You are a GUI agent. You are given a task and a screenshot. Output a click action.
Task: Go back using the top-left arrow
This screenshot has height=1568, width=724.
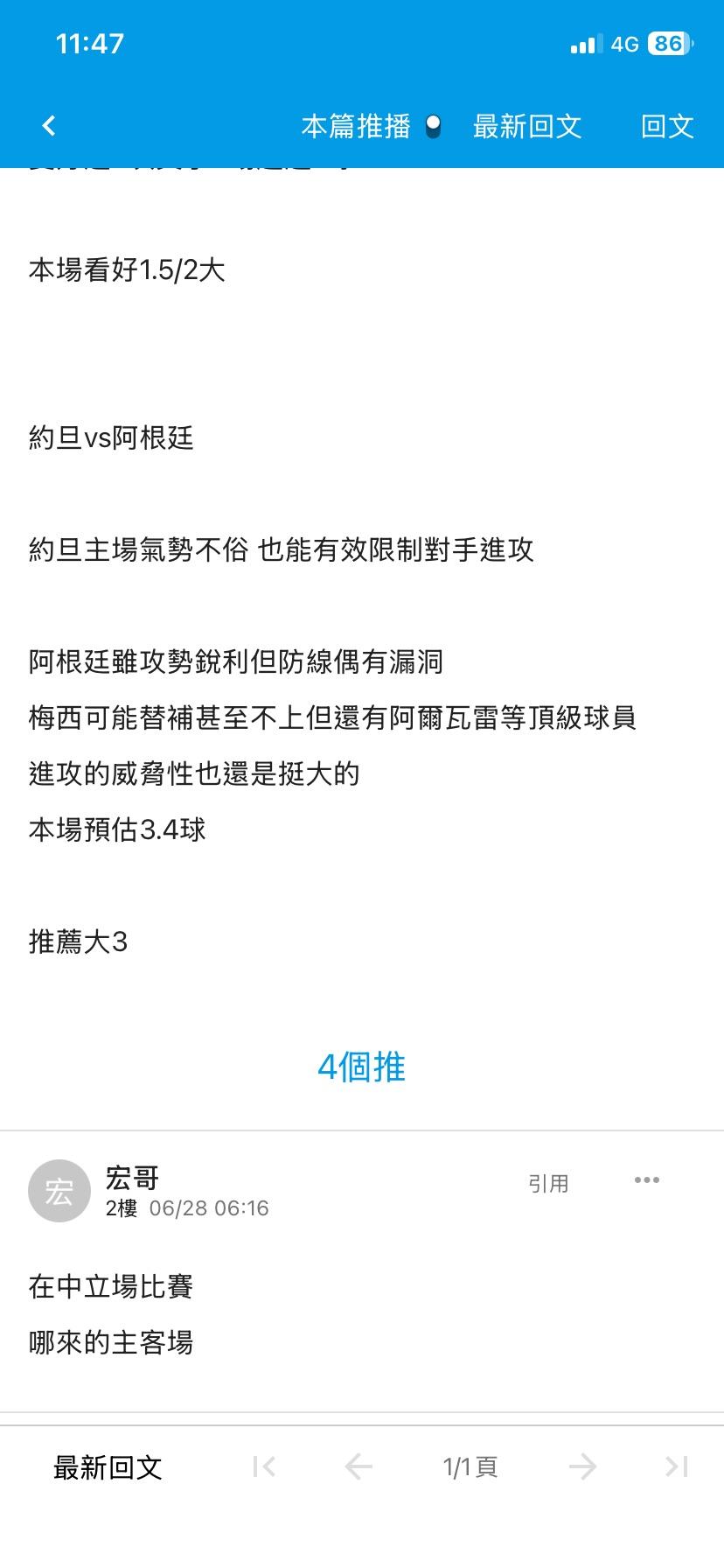[49, 126]
